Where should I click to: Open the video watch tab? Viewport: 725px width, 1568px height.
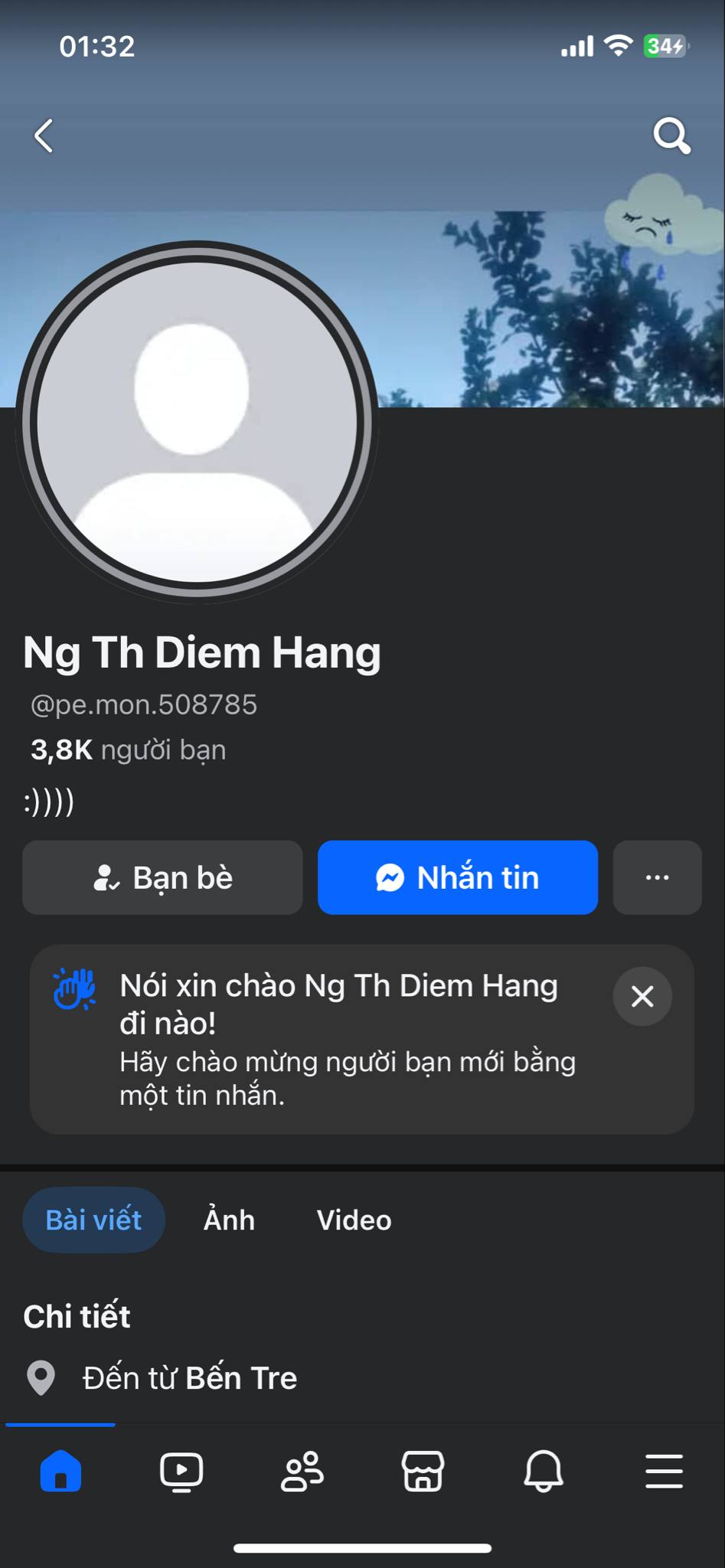[x=181, y=1471]
